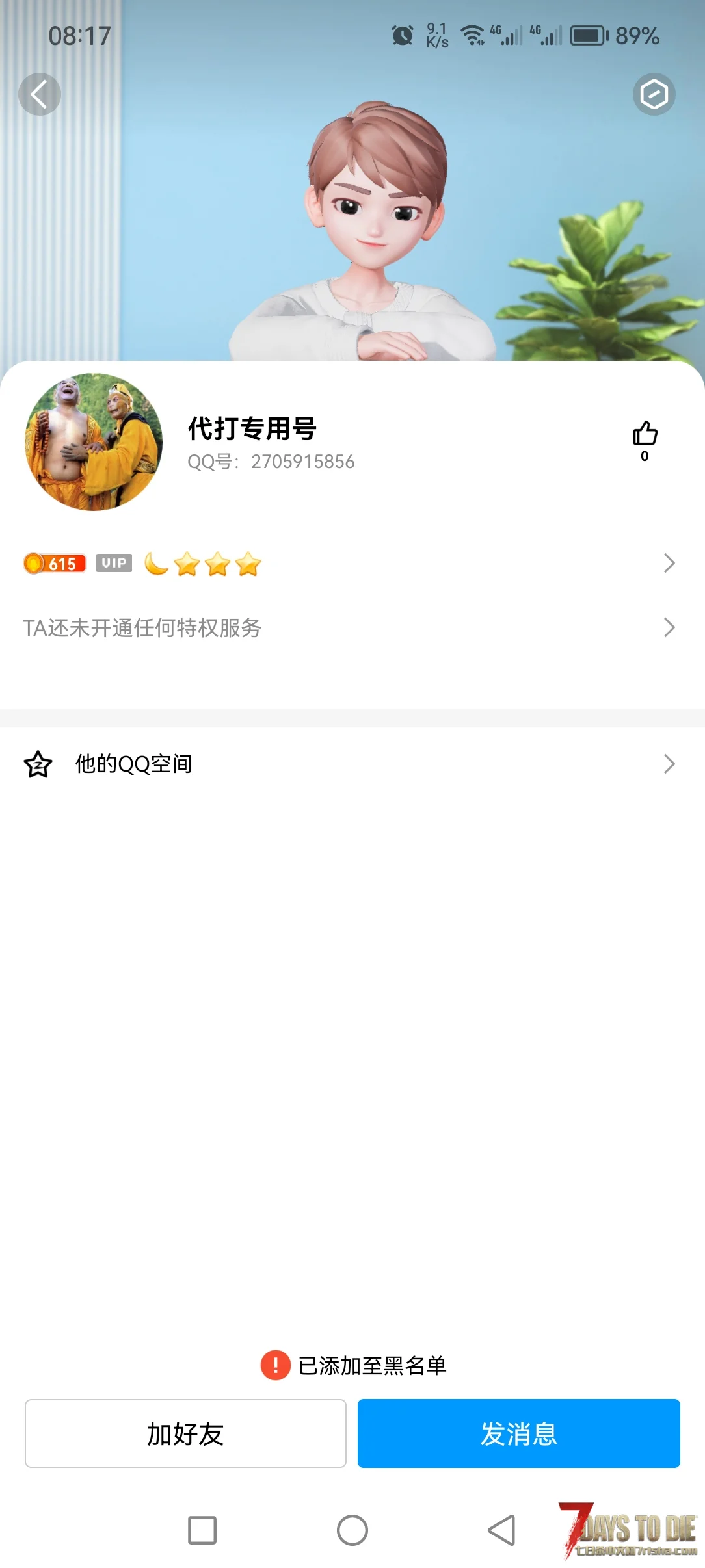Go back using the top-left arrow

click(x=40, y=94)
